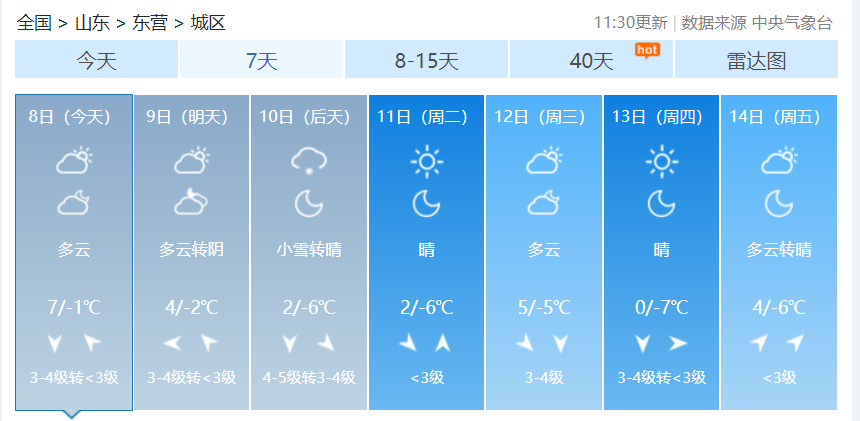Go to 全国 in the breadcrumb
Image resolution: width=860 pixels, height=421 pixels.
33,23
